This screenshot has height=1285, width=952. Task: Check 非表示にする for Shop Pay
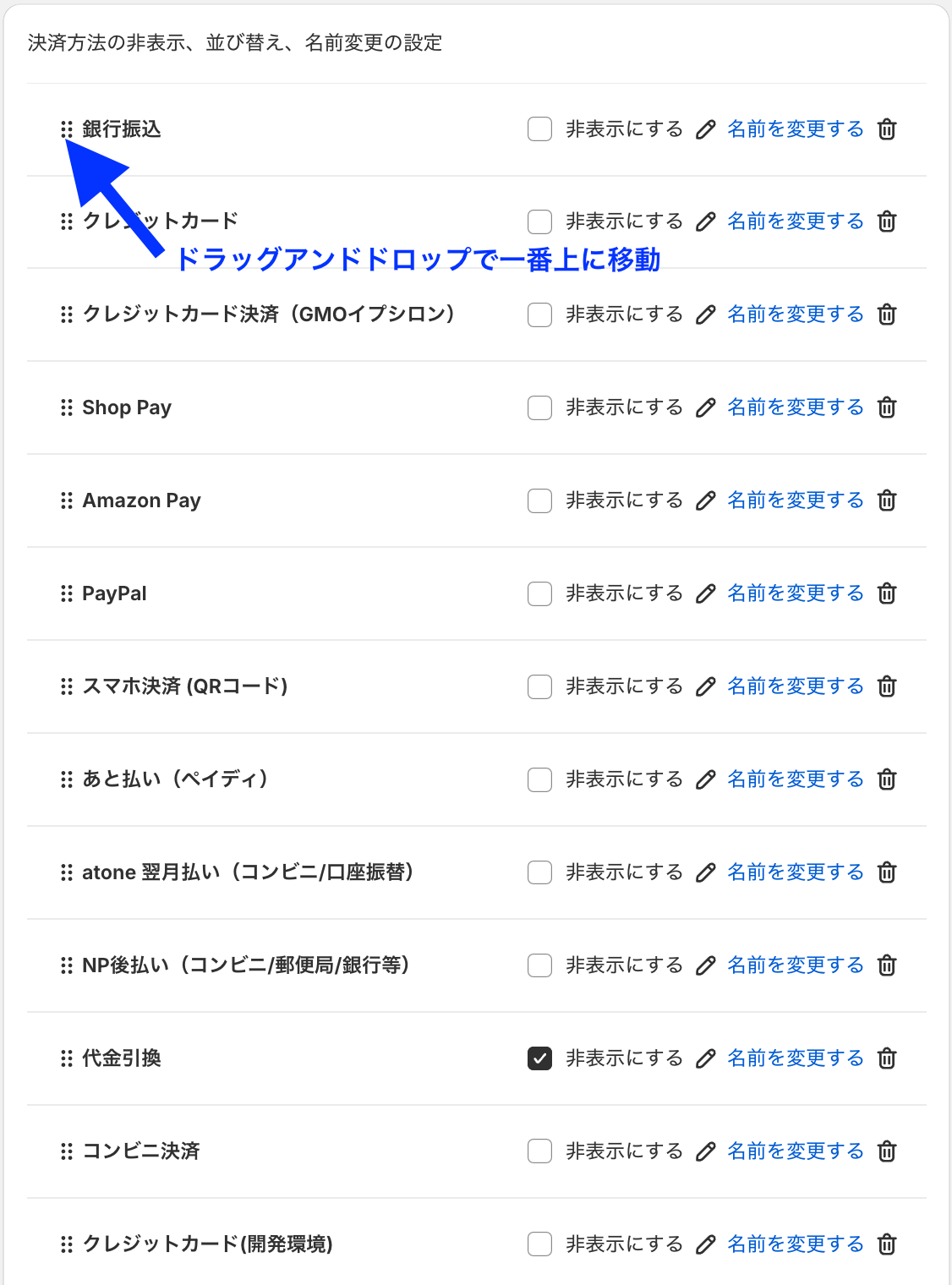539,407
